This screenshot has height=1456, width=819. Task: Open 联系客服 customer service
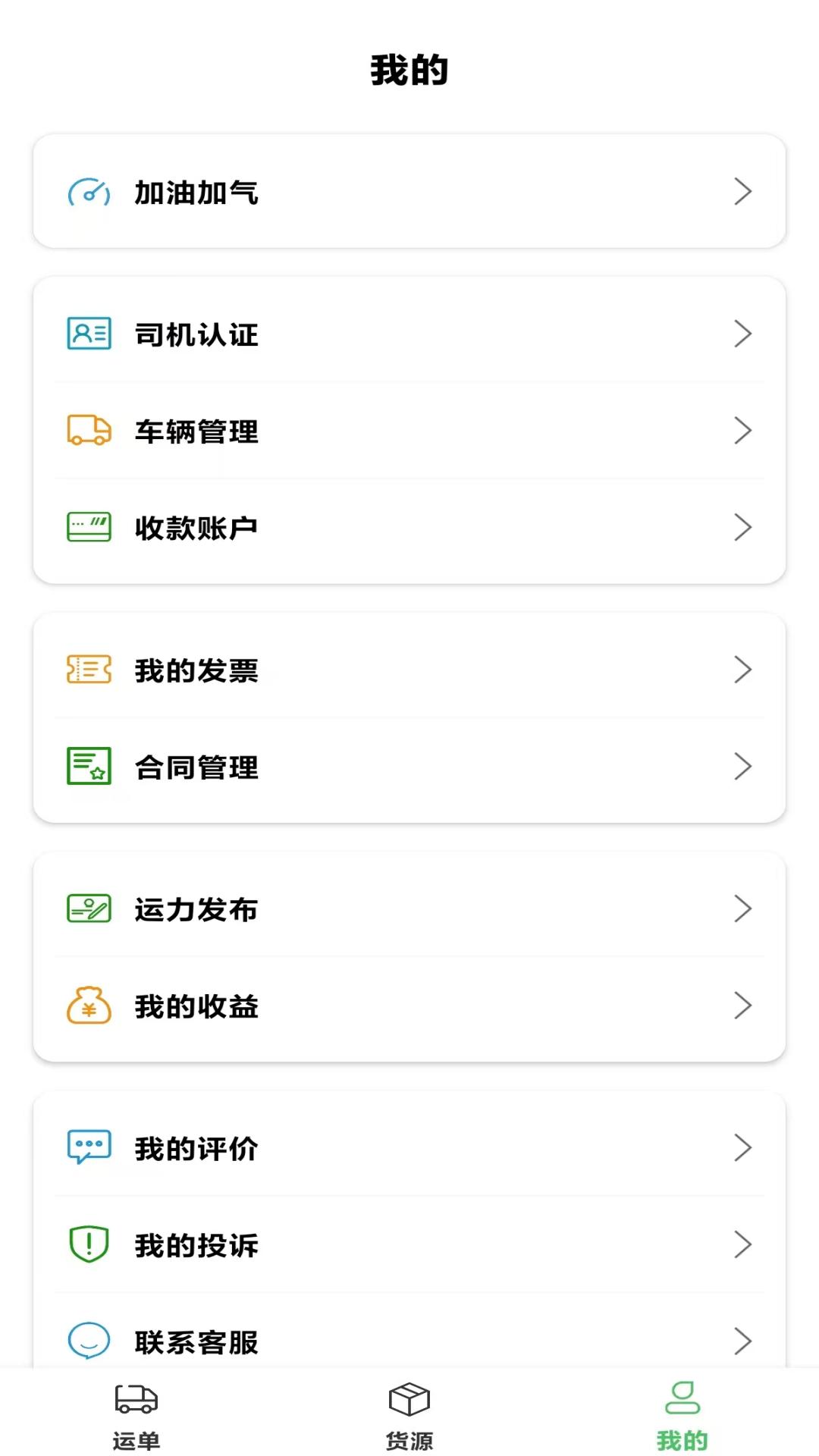409,1341
